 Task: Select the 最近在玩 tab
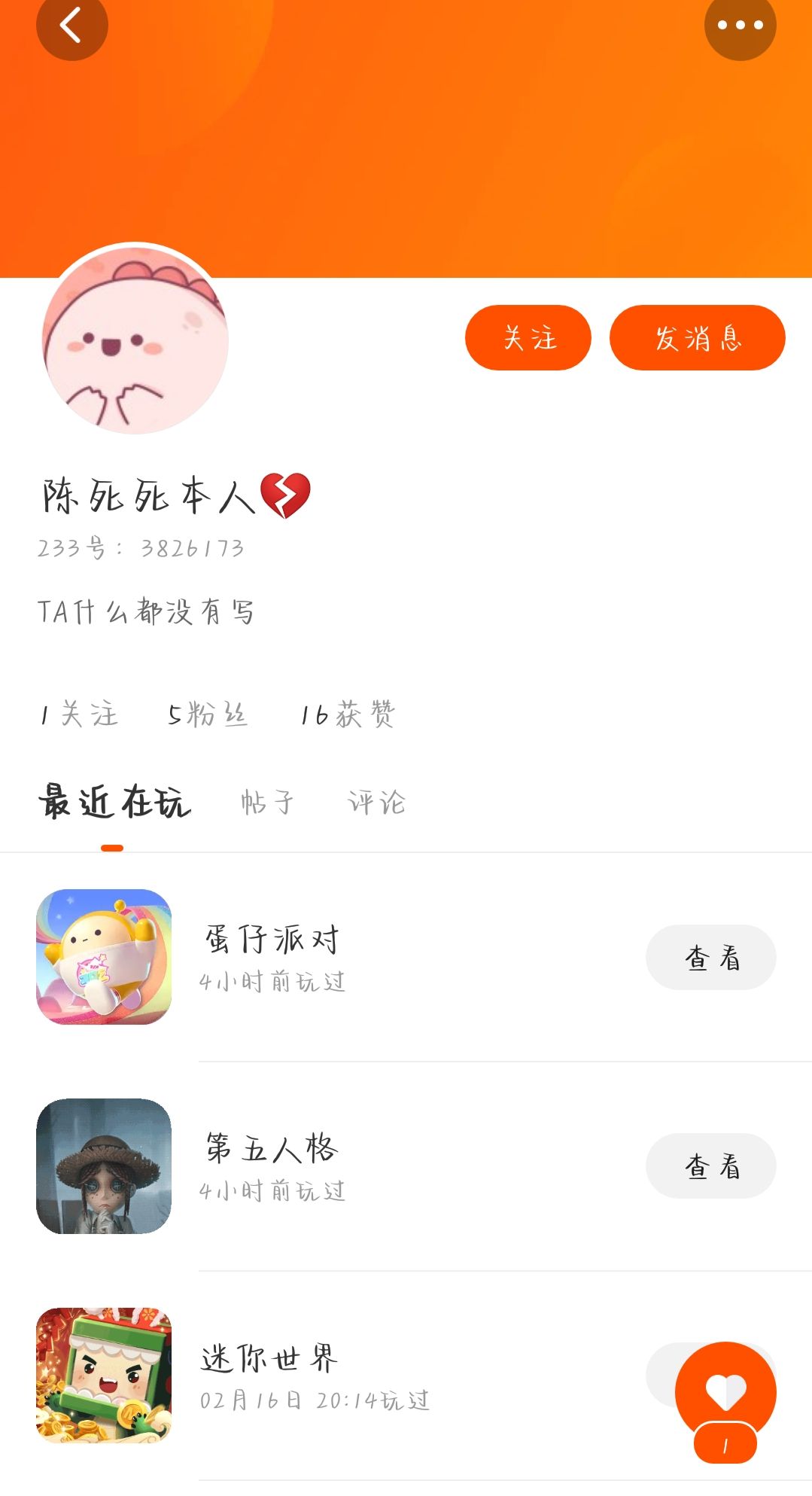pos(114,803)
